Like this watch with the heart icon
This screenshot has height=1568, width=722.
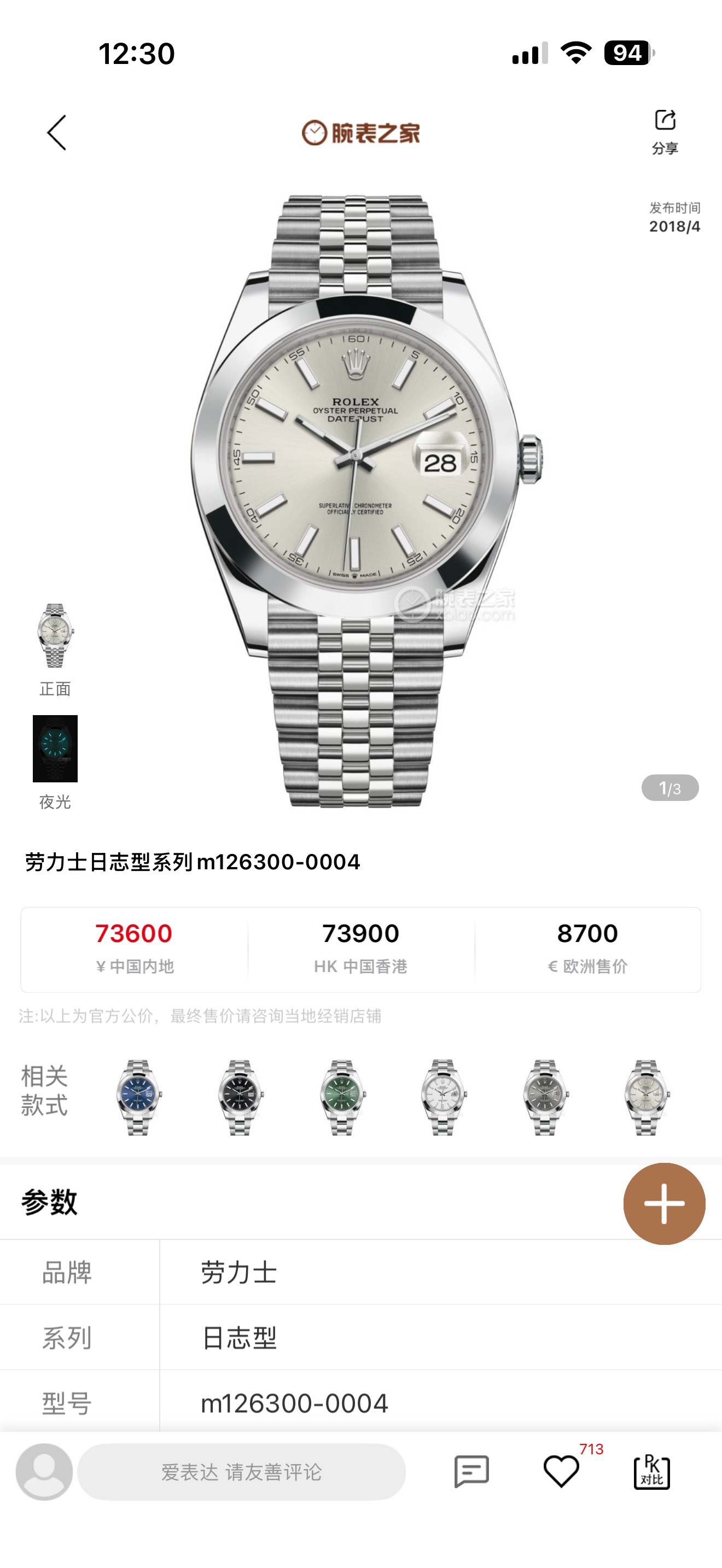click(x=561, y=1472)
